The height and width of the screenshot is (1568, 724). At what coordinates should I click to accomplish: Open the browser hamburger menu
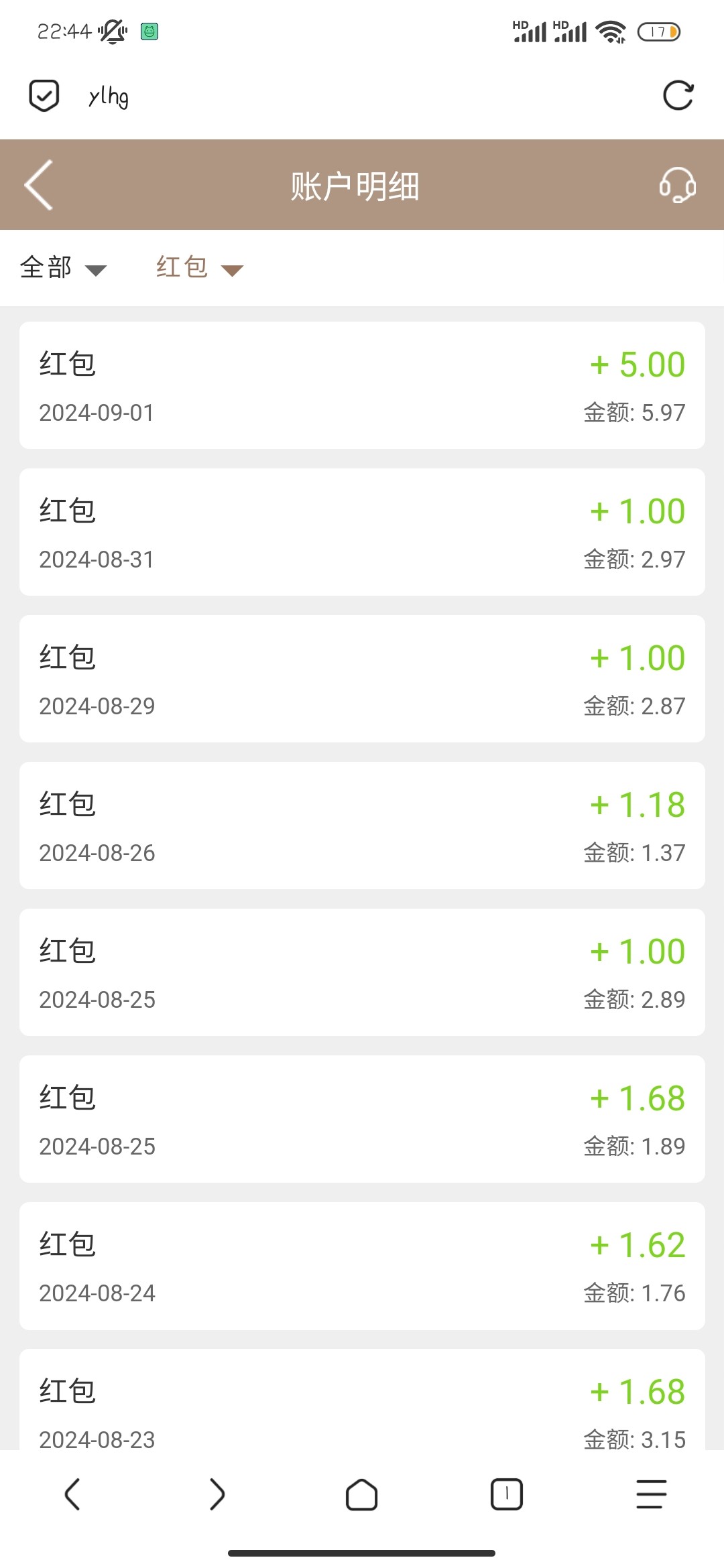(651, 1494)
